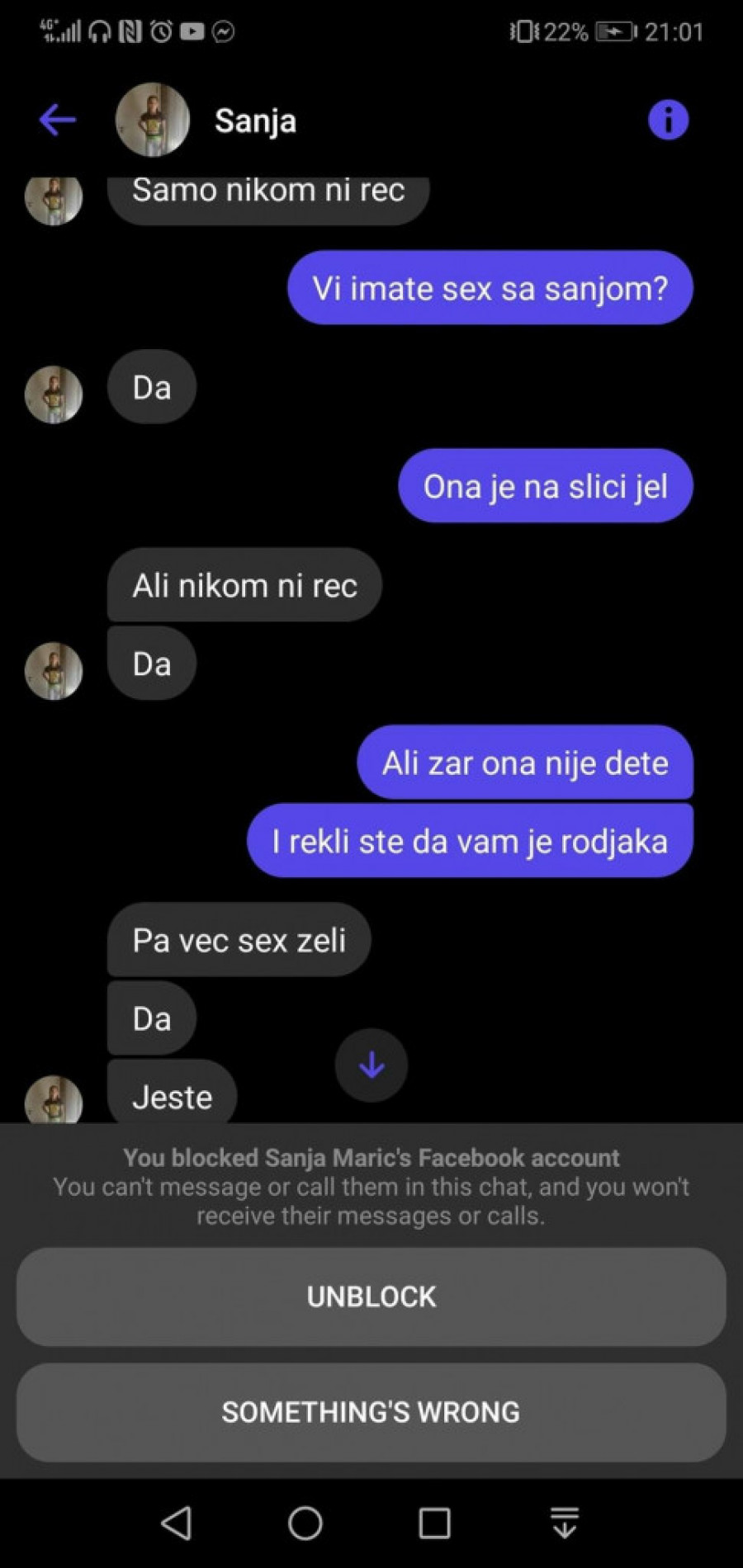Open the recent apps view

point(434,1523)
